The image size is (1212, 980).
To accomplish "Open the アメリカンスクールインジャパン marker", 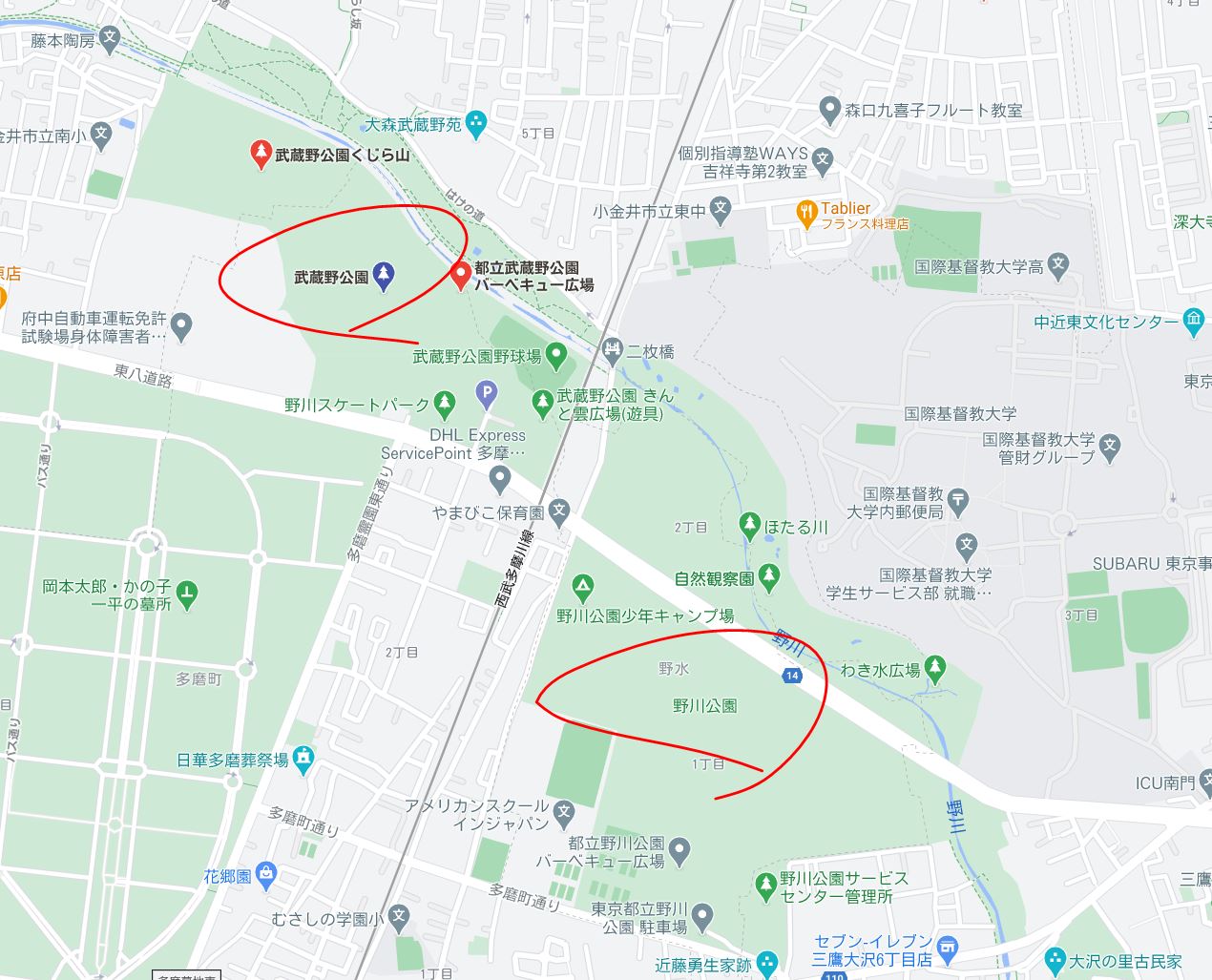I will pos(564,813).
